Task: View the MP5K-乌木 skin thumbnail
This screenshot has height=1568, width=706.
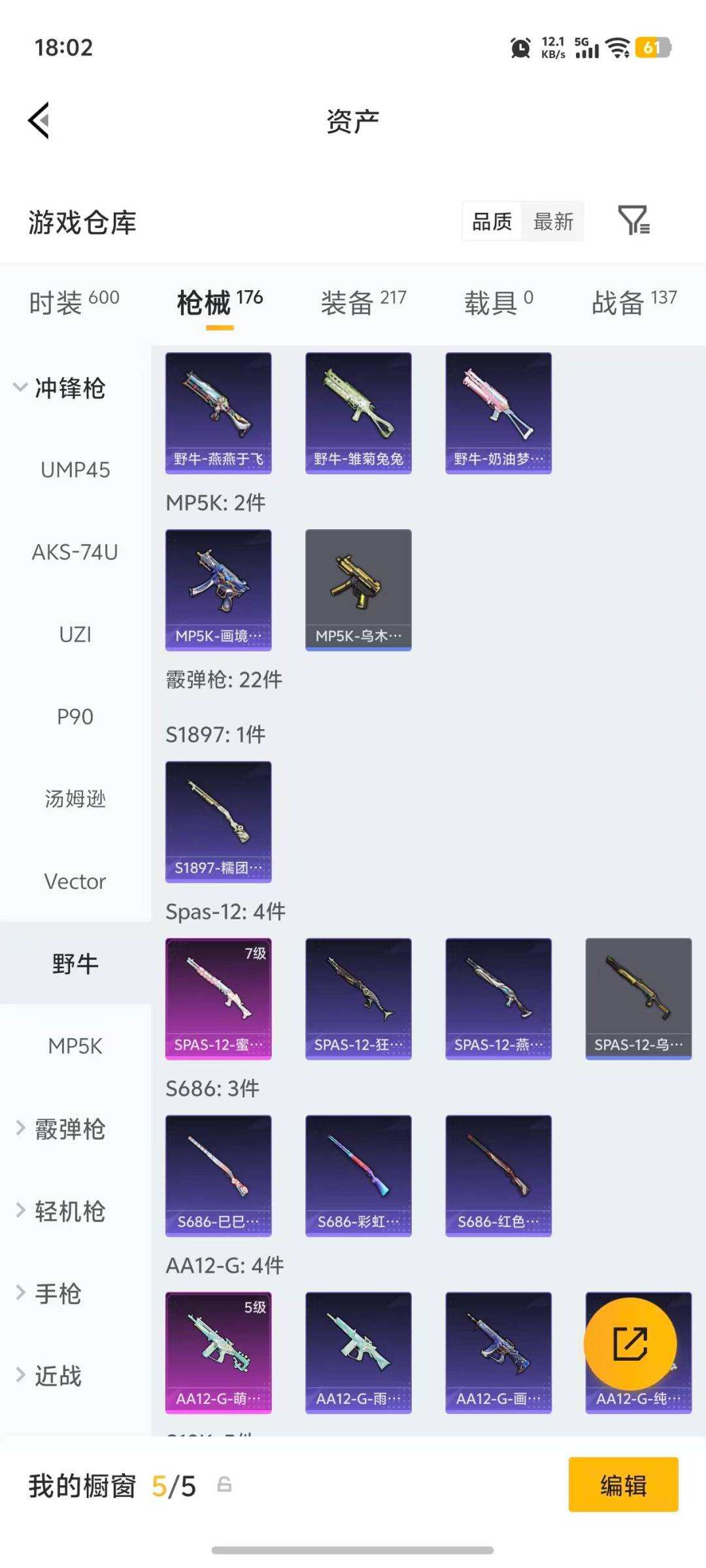Action: click(358, 588)
